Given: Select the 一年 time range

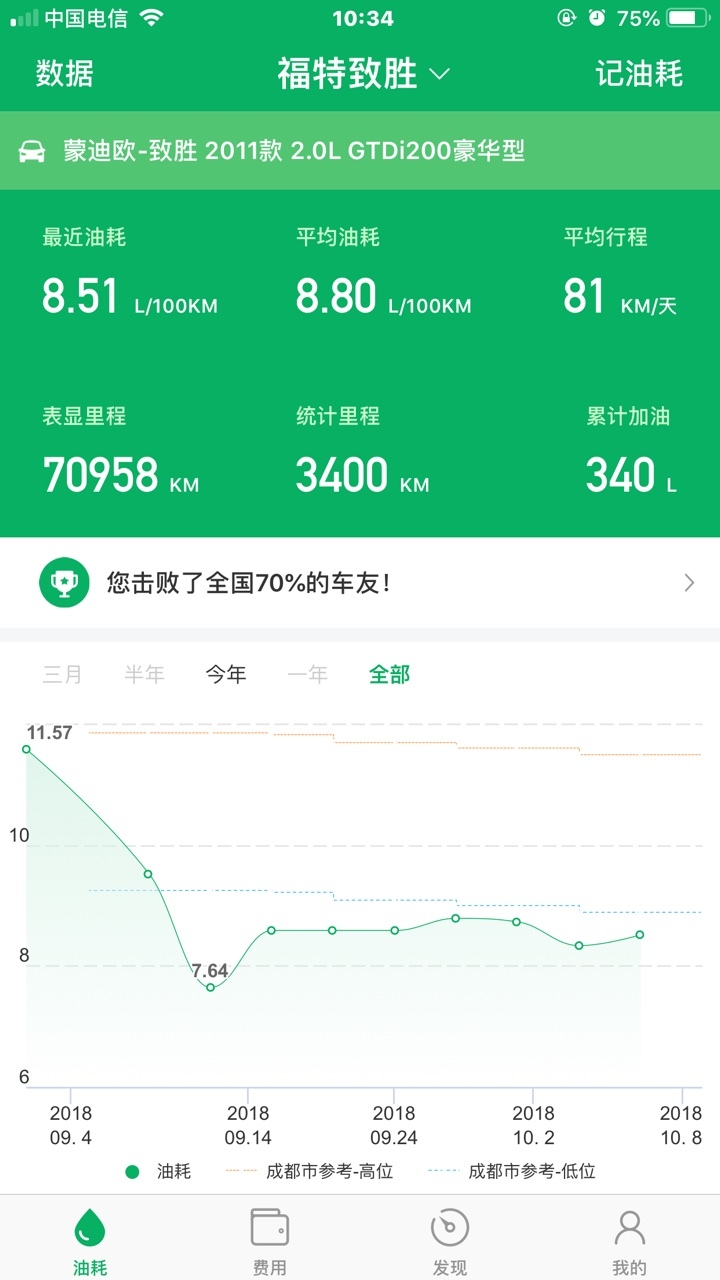Looking at the screenshot, I should pyautogui.click(x=308, y=675).
